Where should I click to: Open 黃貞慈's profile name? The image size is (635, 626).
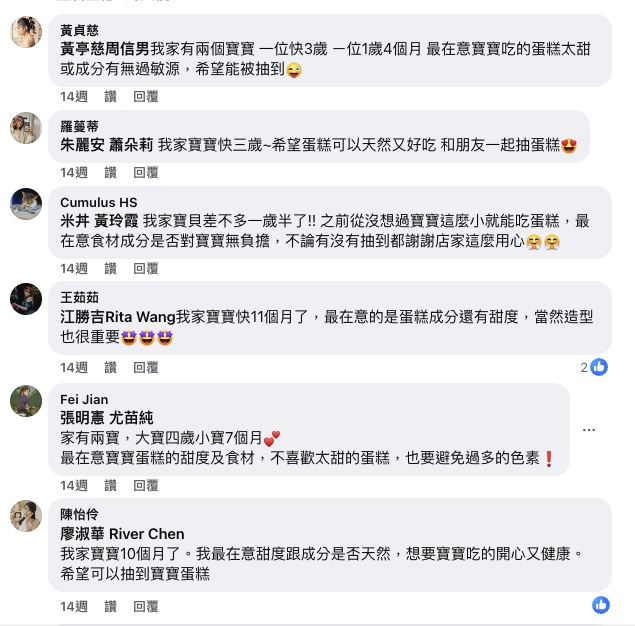click(x=79, y=30)
